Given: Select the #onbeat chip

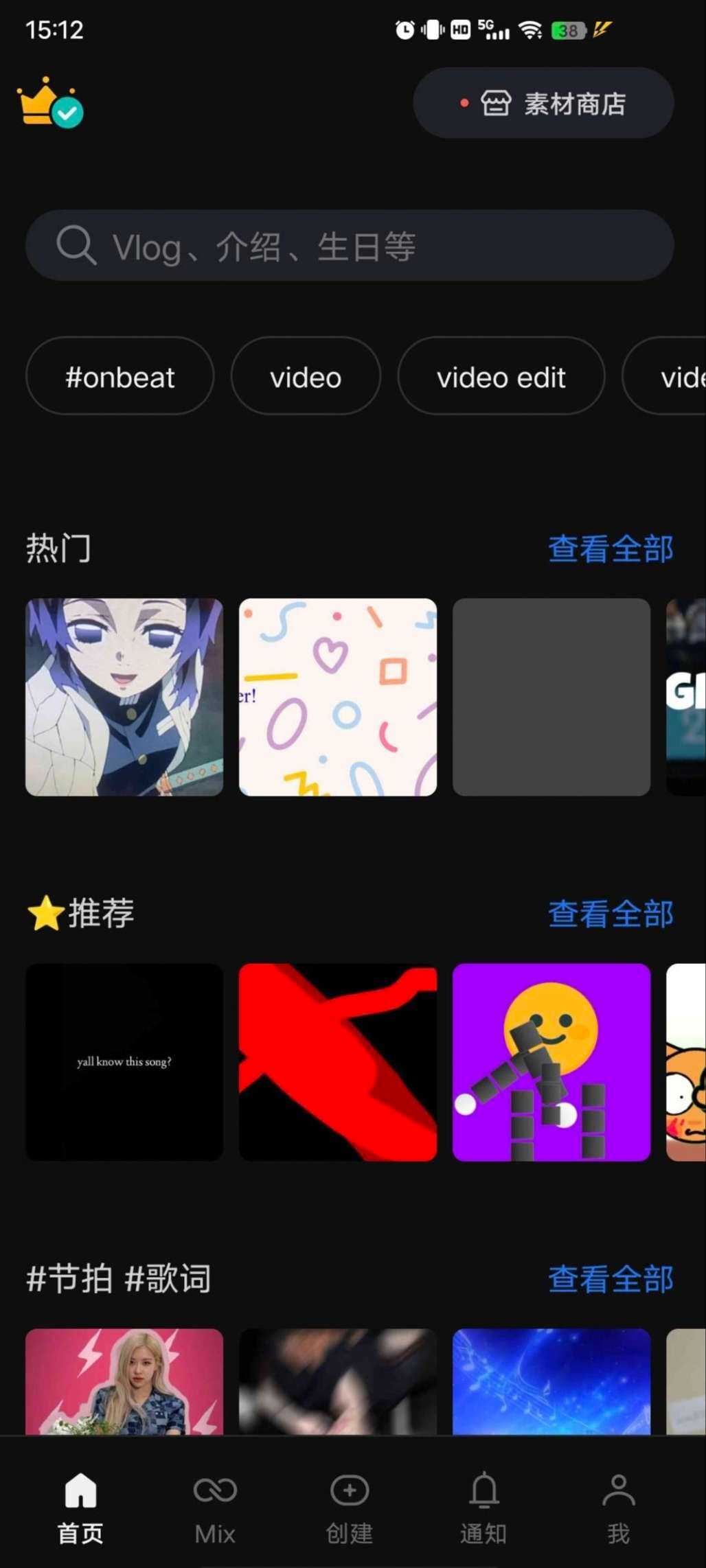Looking at the screenshot, I should [119, 377].
